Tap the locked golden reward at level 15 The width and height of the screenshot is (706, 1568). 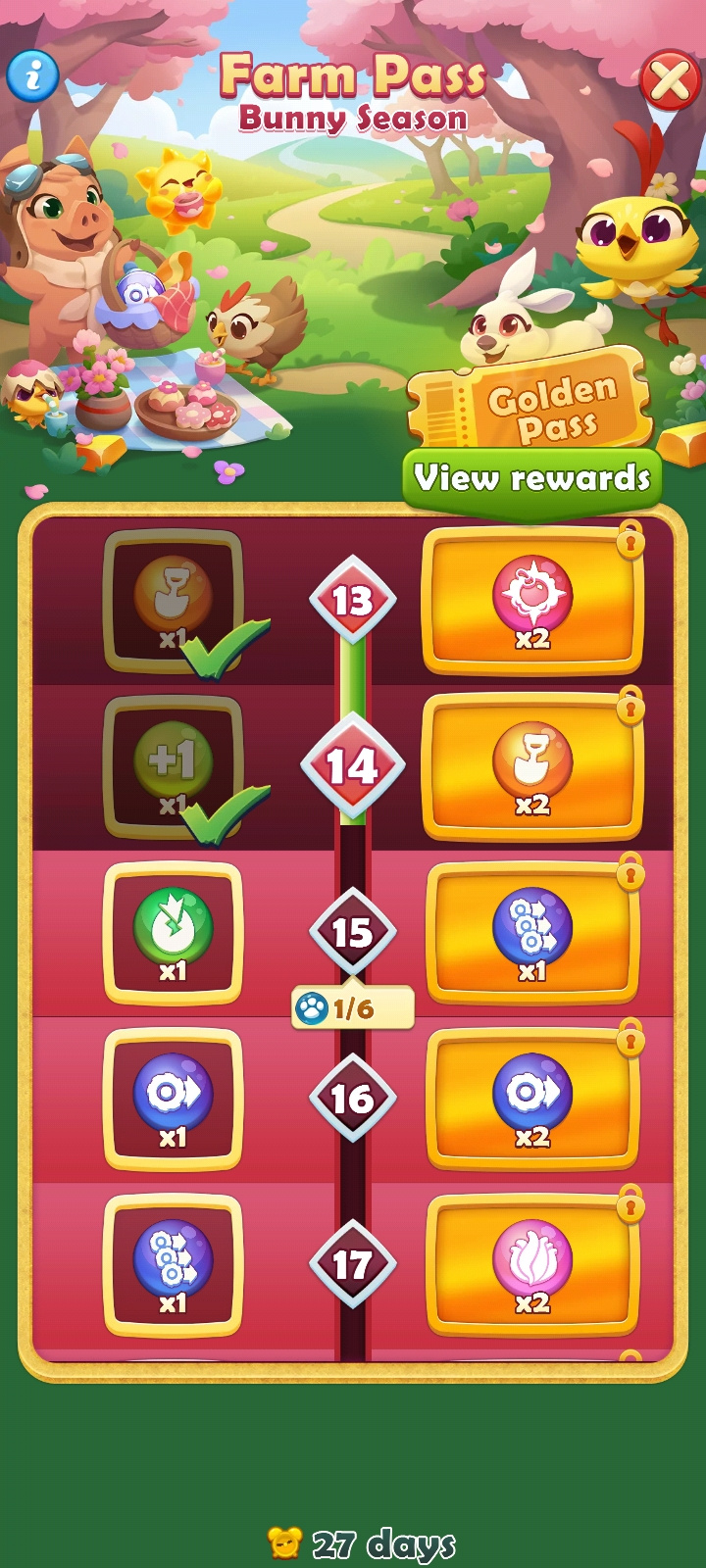pyautogui.click(x=532, y=934)
